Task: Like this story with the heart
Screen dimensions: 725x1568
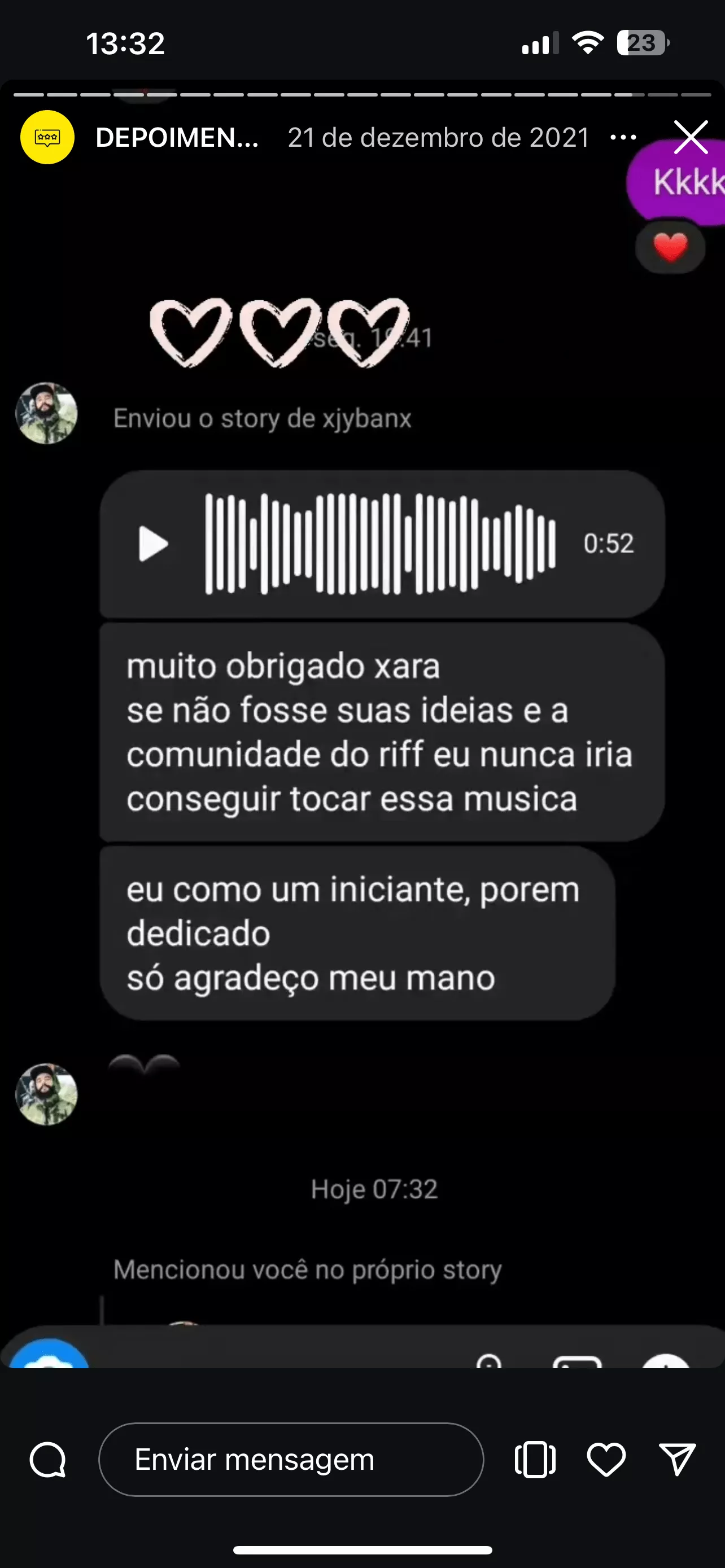Action: tap(606, 1460)
